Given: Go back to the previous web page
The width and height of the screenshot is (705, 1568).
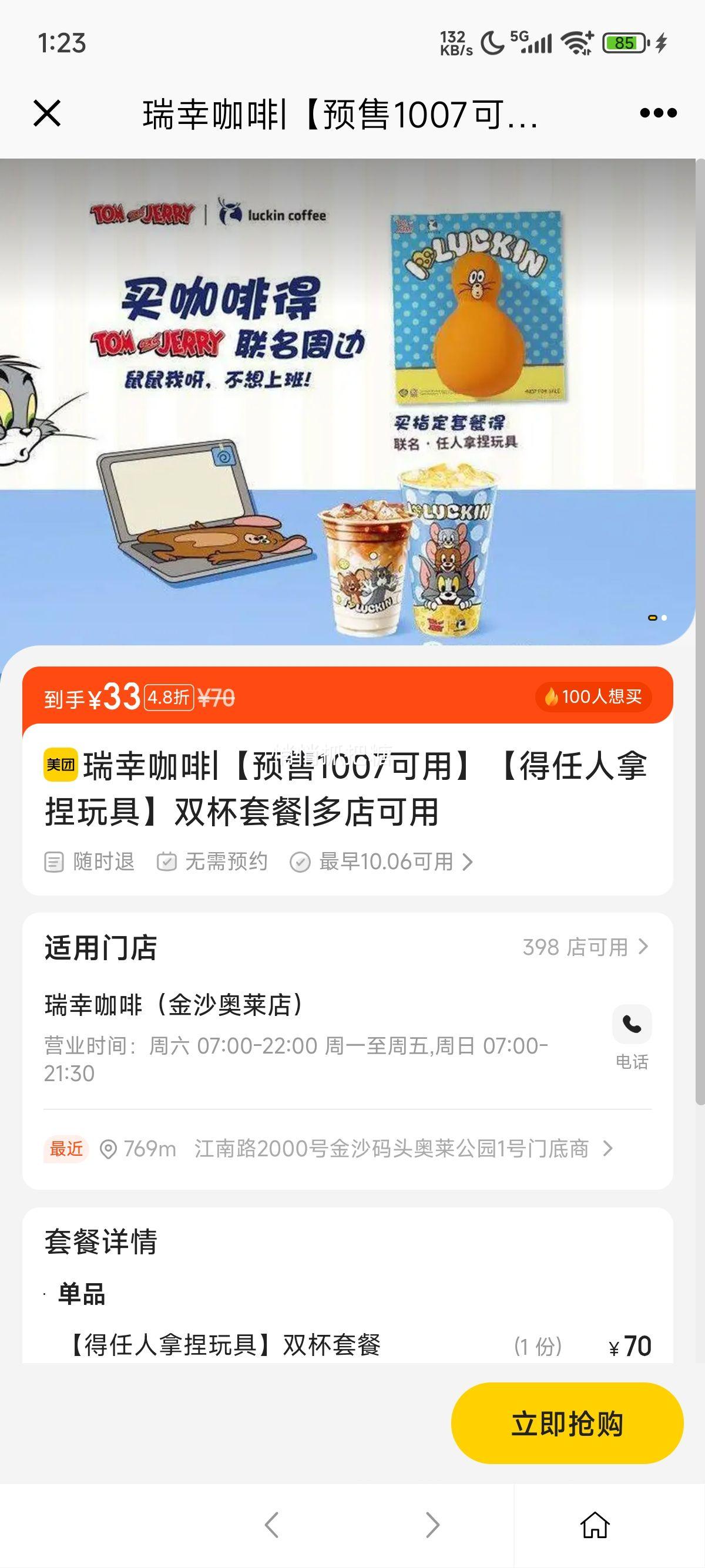Looking at the screenshot, I should point(271,1525).
